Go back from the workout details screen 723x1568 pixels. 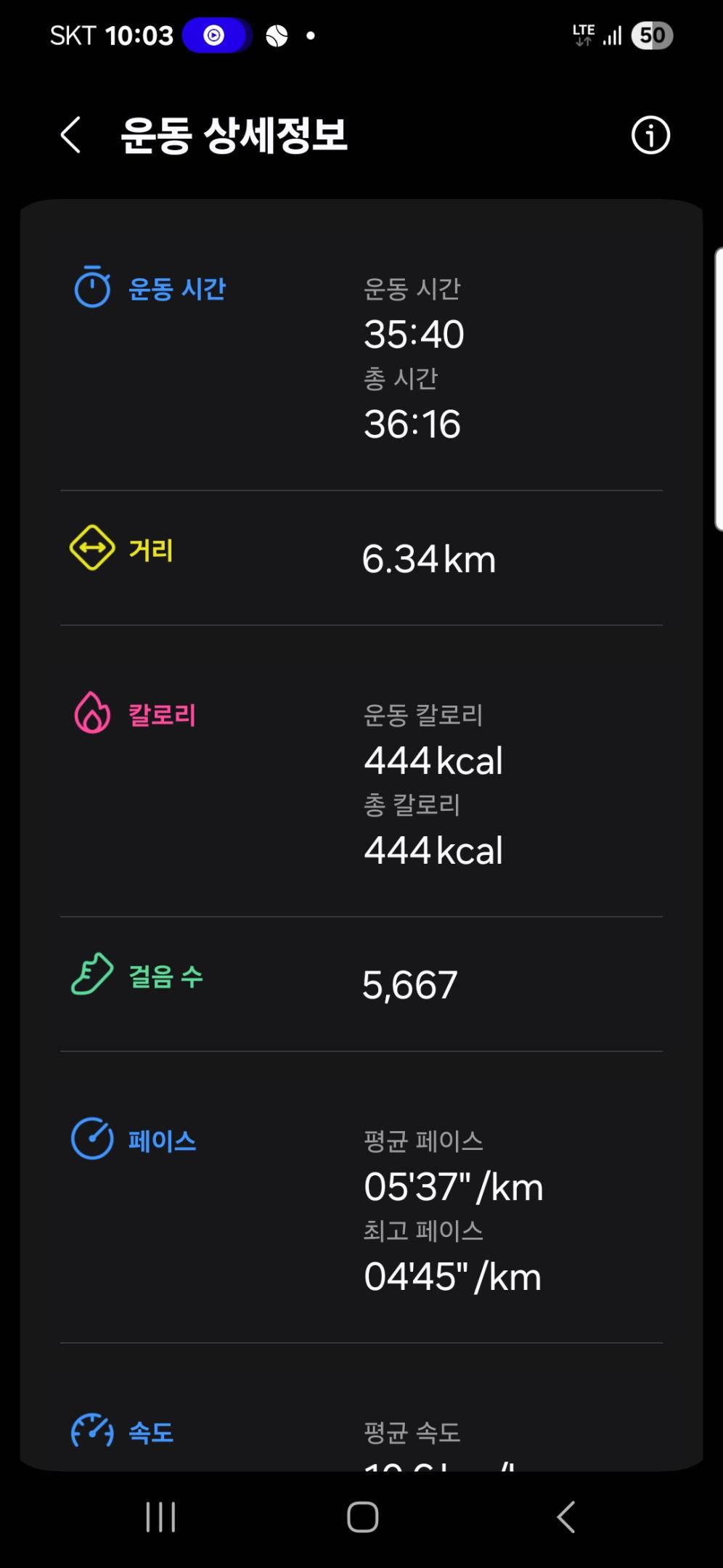[70, 136]
